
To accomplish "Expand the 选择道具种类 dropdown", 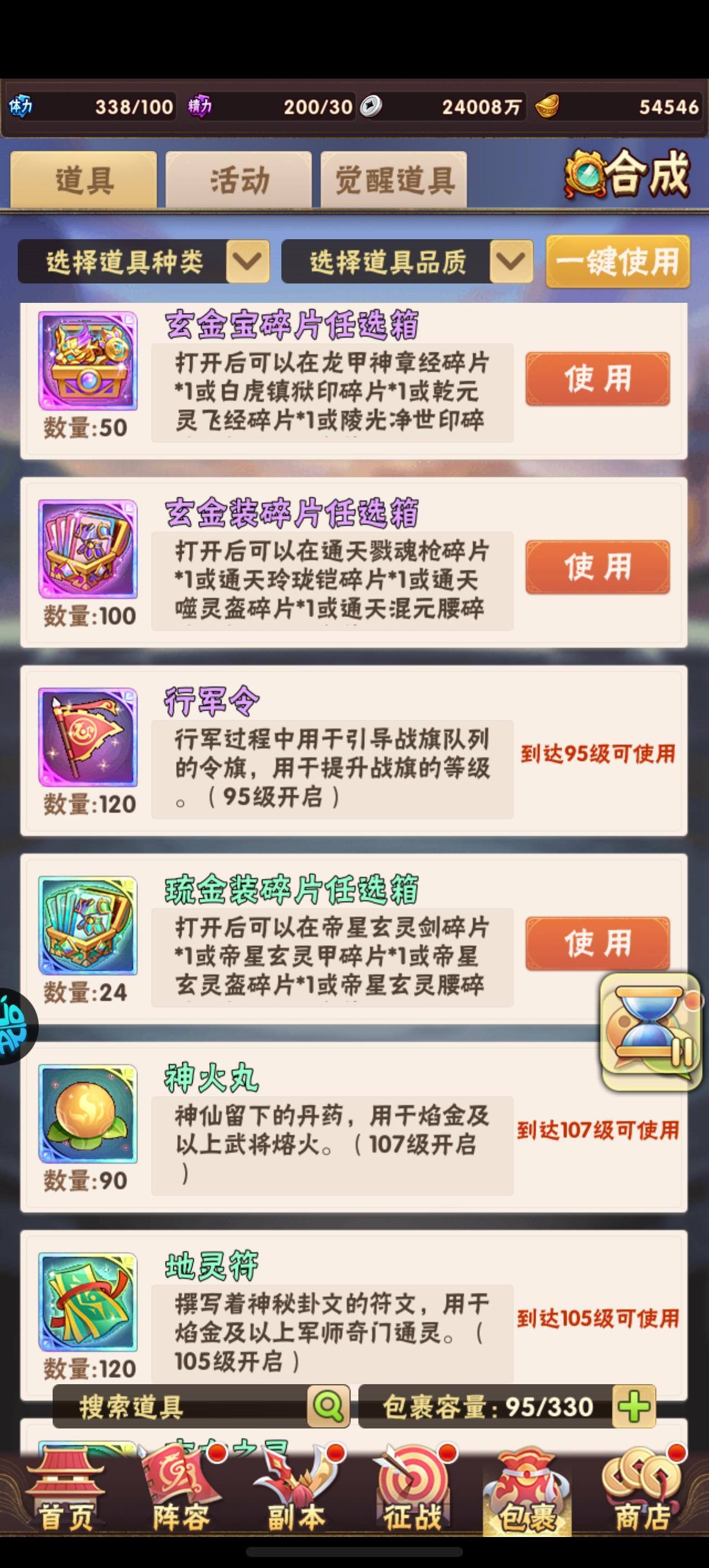I will pyautogui.click(x=144, y=262).
